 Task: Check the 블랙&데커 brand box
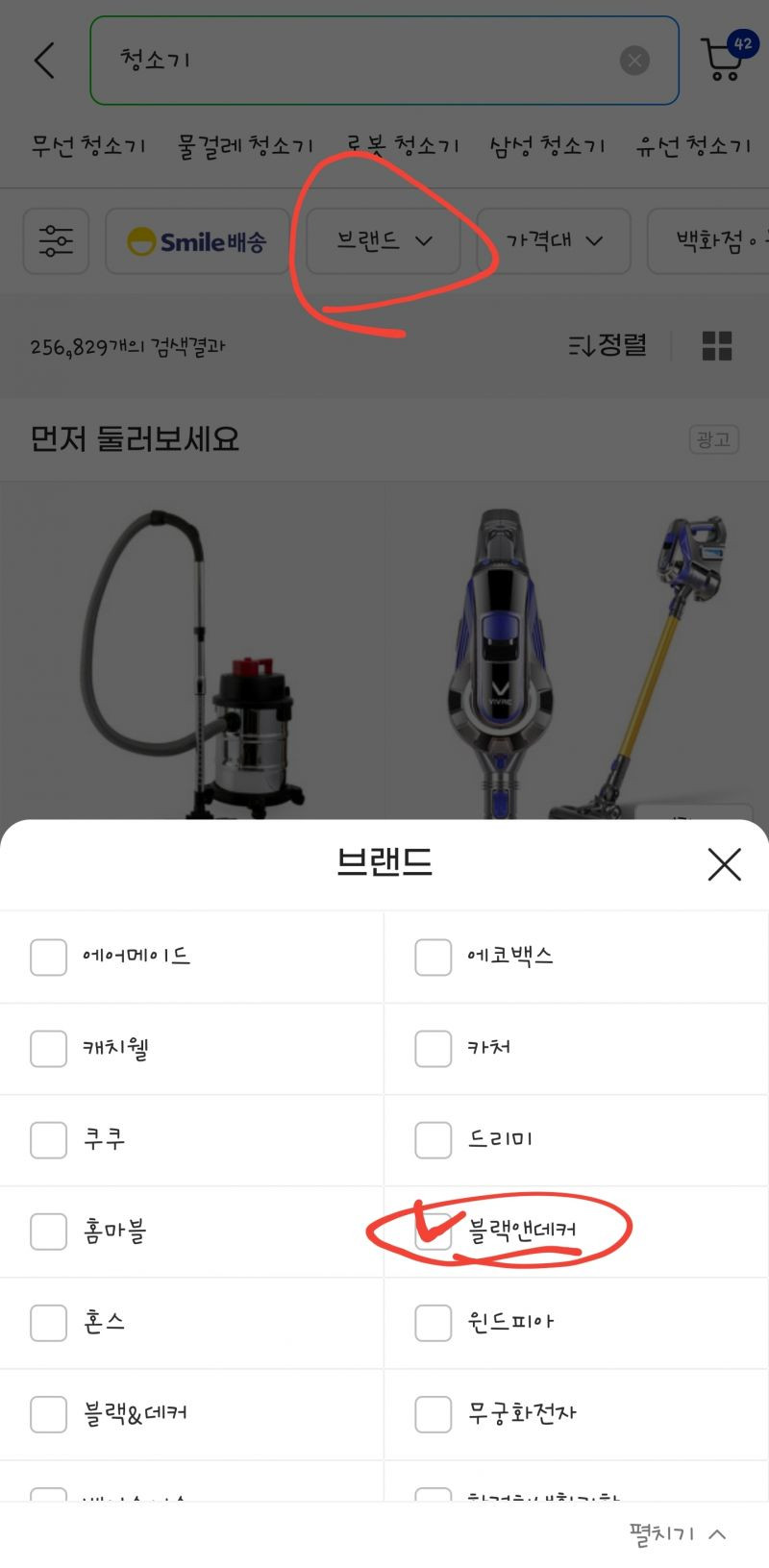(48, 1414)
